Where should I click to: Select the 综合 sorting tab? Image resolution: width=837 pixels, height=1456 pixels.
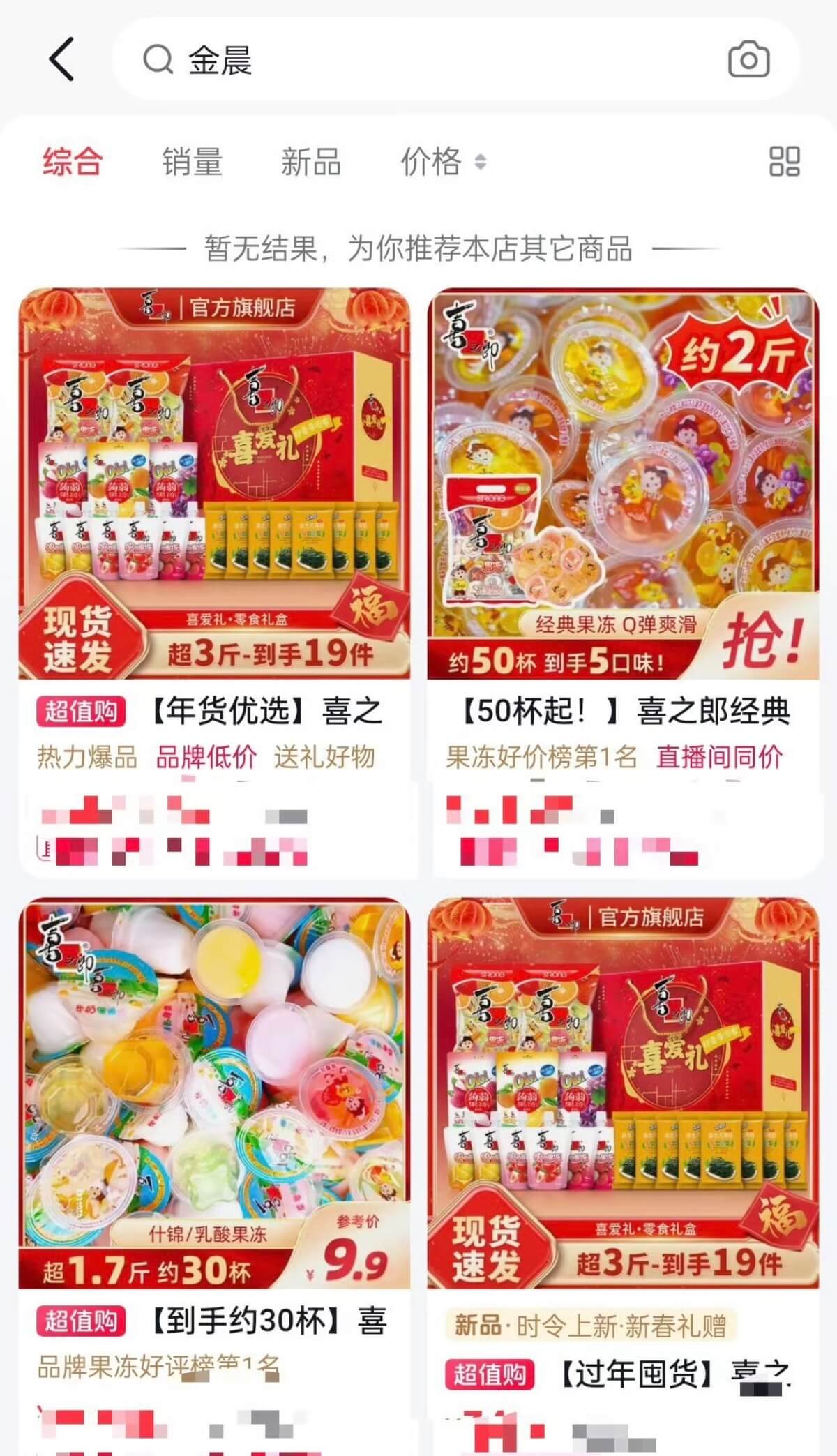(x=73, y=162)
